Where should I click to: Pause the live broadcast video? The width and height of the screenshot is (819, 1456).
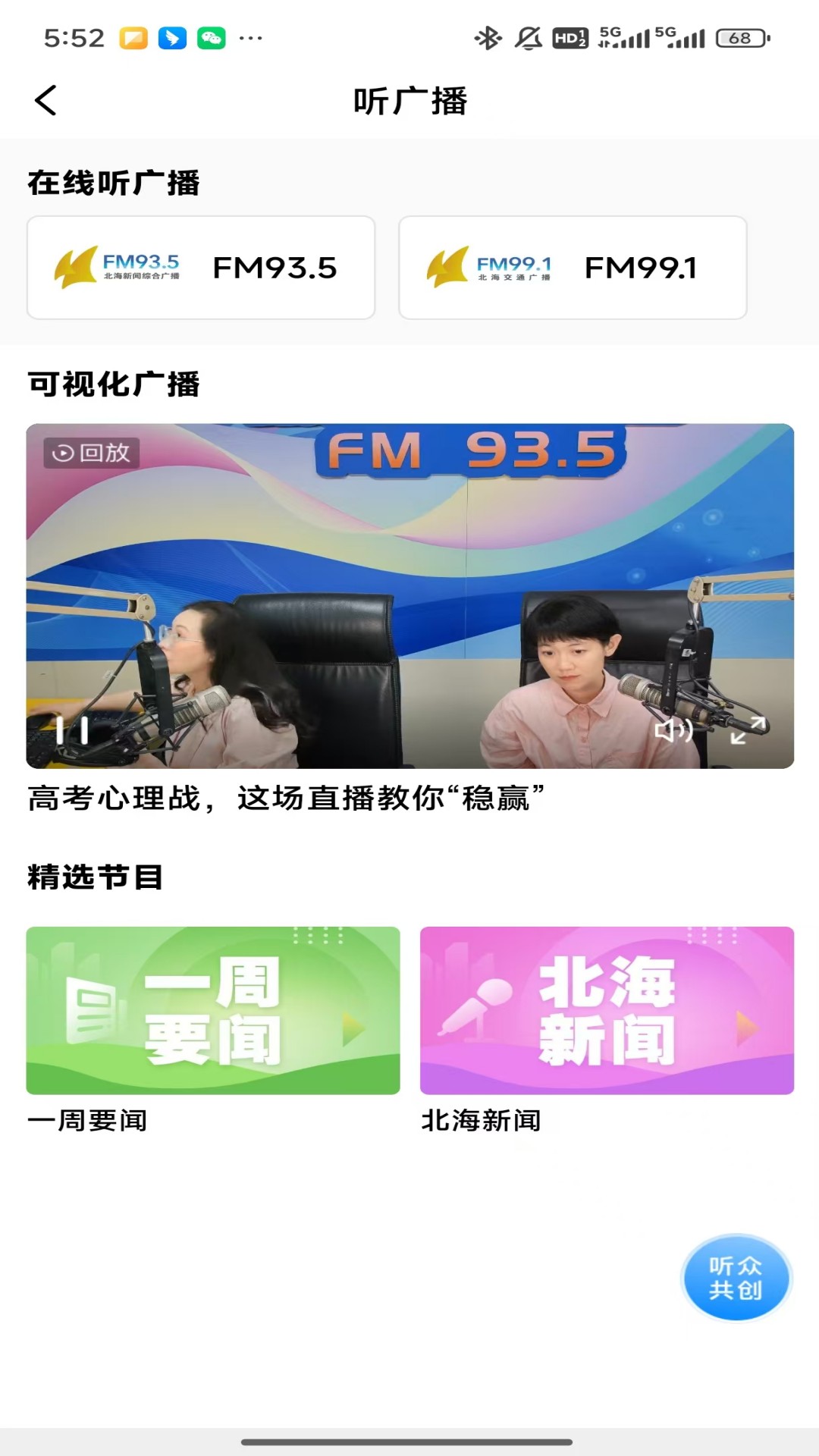pyautogui.click(x=72, y=730)
